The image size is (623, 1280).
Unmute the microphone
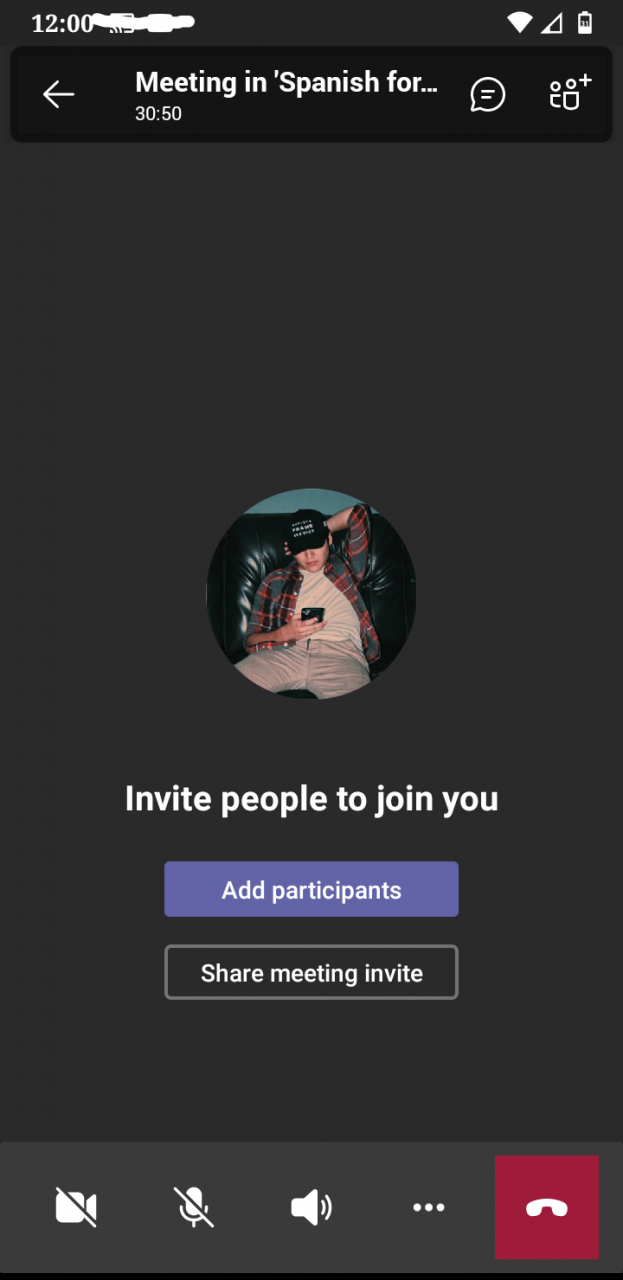point(193,1207)
